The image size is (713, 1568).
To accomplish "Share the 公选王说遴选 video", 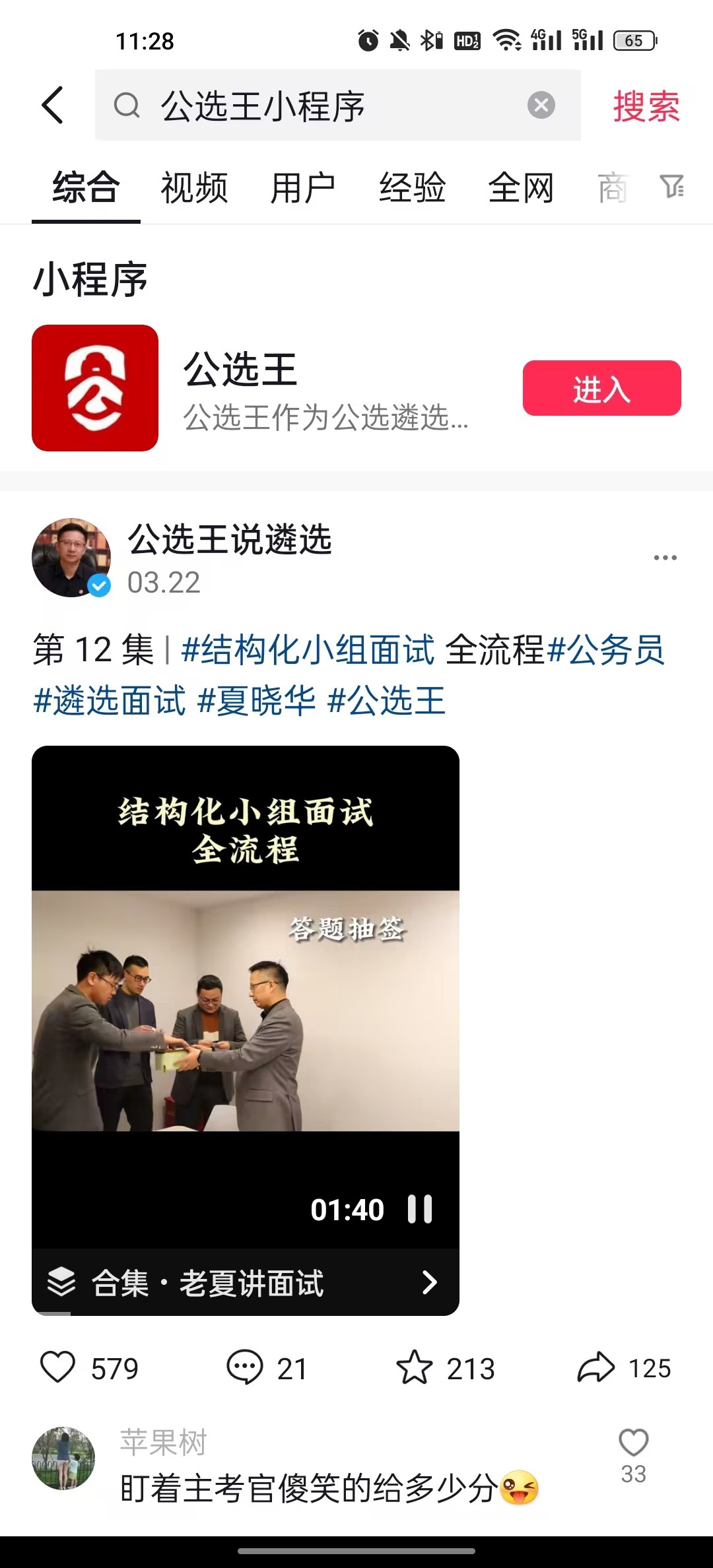I will point(595,1367).
